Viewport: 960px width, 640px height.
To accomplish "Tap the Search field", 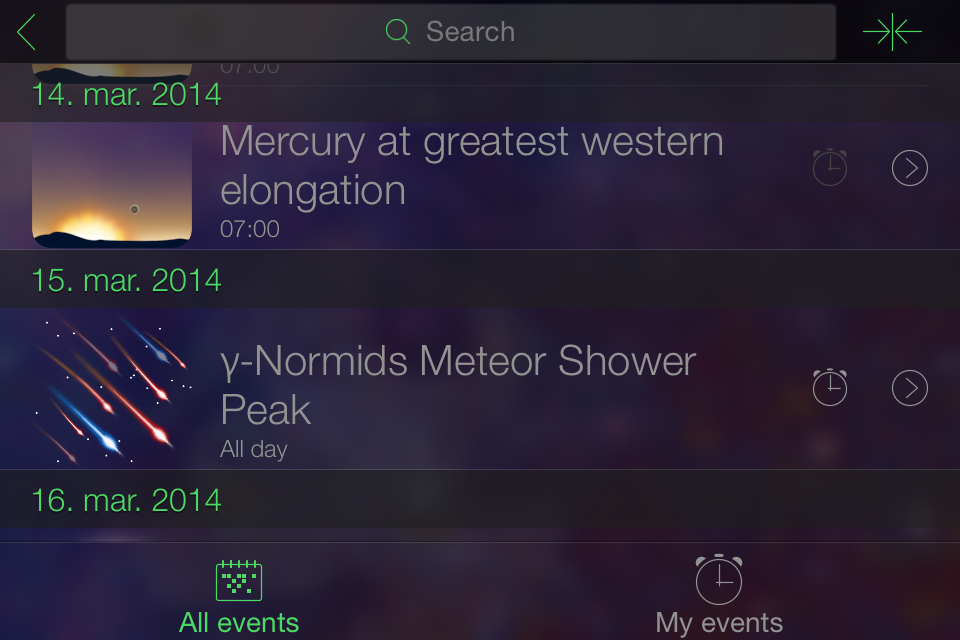I will (450, 32).
